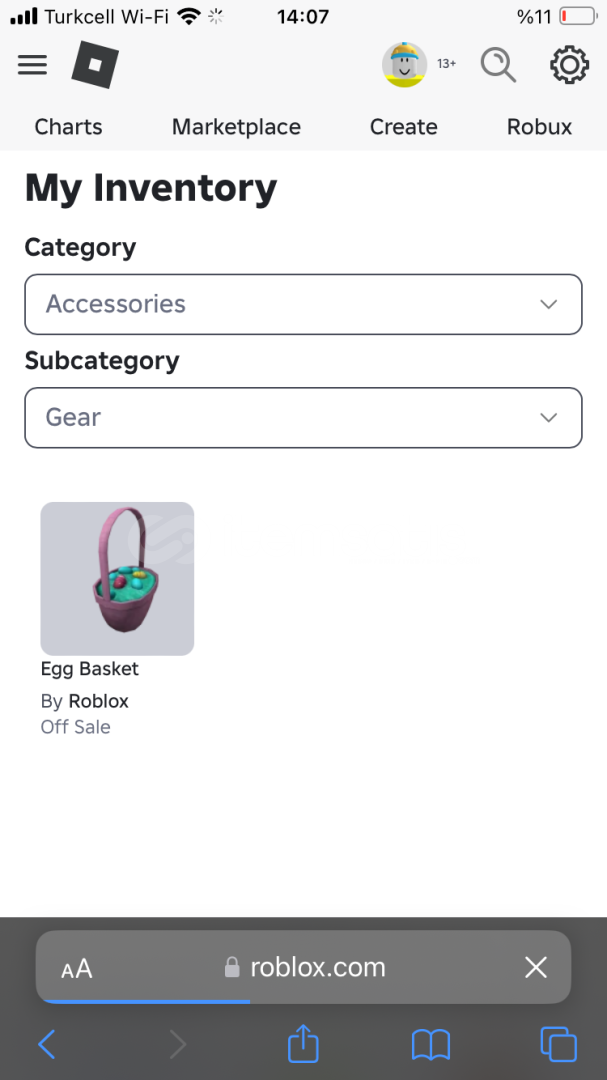Open the hamburger navigation menu
Screen dimensions: 607x1080
[x=32, y=65]
